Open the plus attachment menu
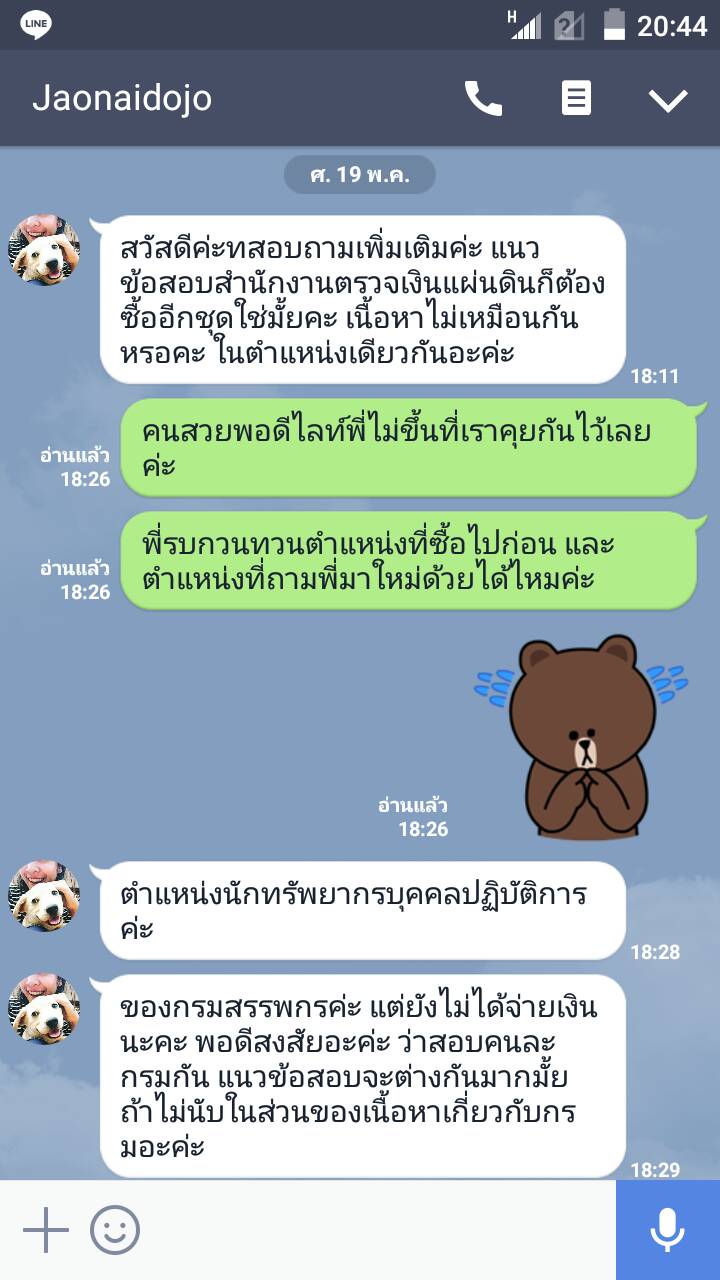Image resolution: width=720 pixels, height=1280 pixels. click(x=45, y=1230)
